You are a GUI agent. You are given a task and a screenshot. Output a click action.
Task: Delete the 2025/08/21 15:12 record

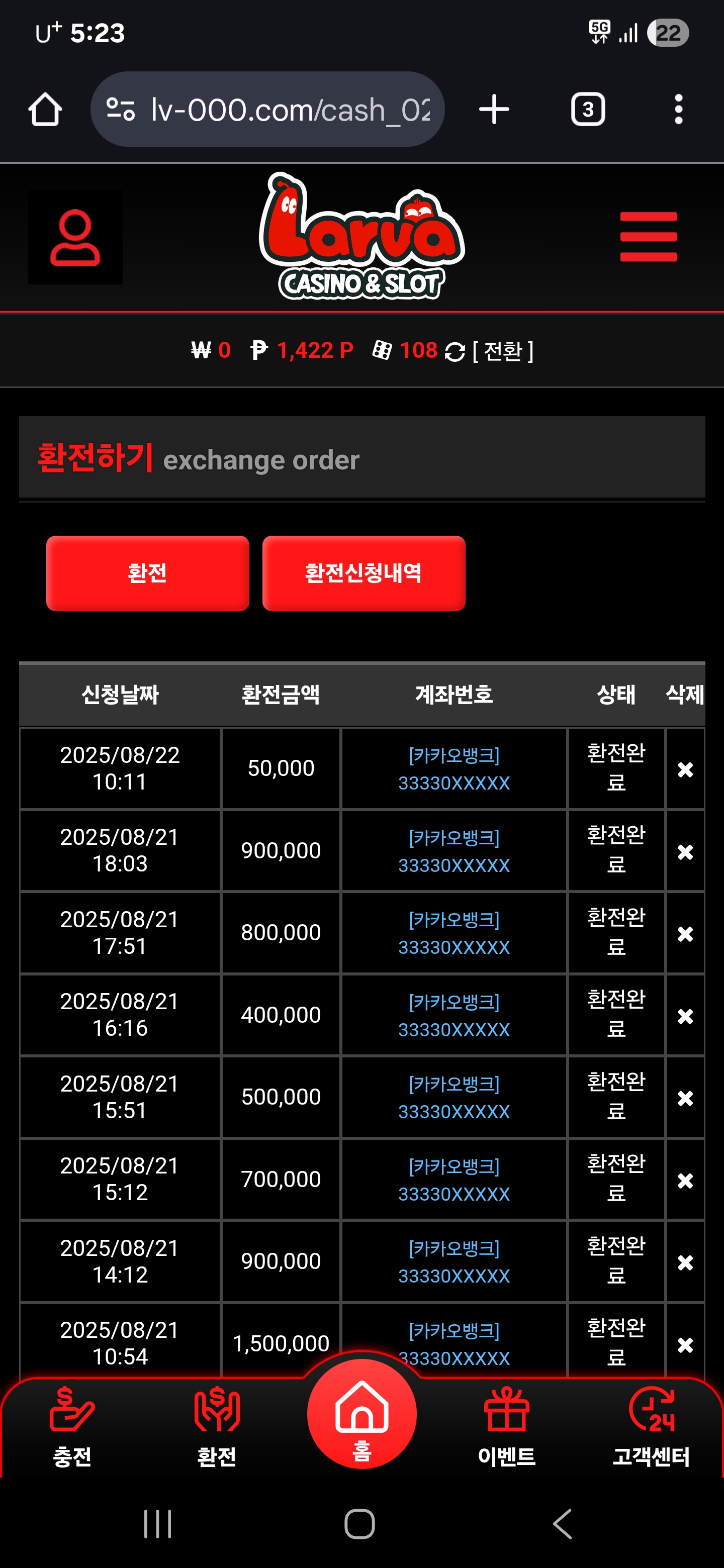[x=685, y=1180]
